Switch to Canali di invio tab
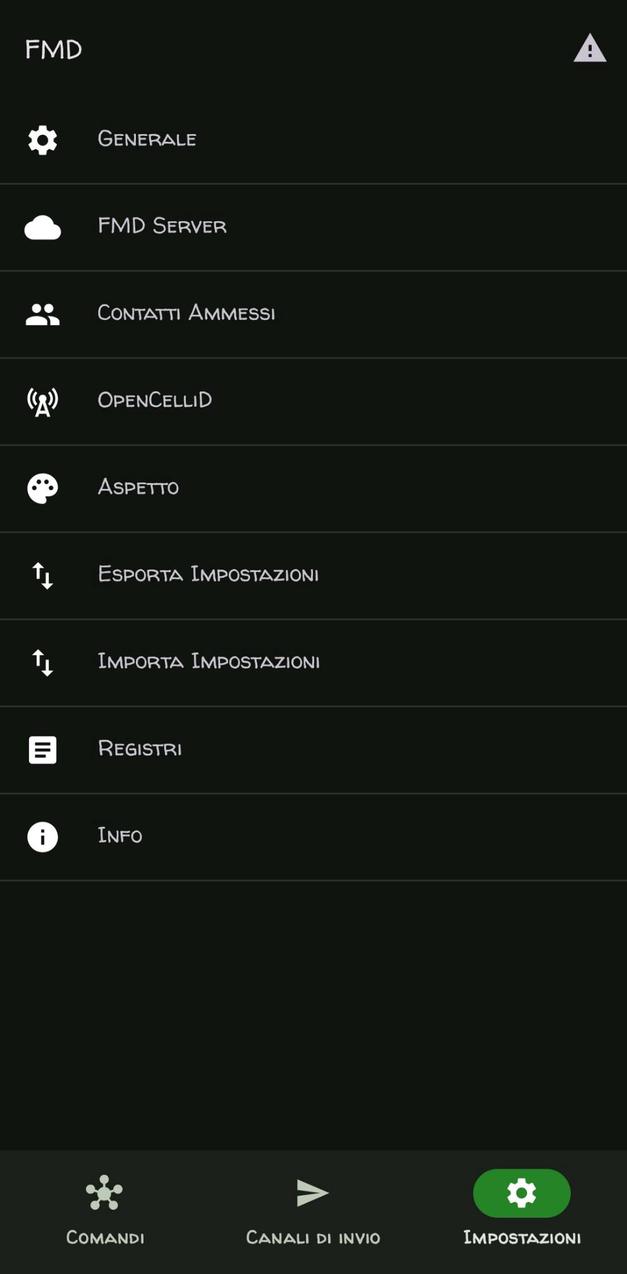This screenshot has width=627, height=1274. click(x=313, y=1210)
